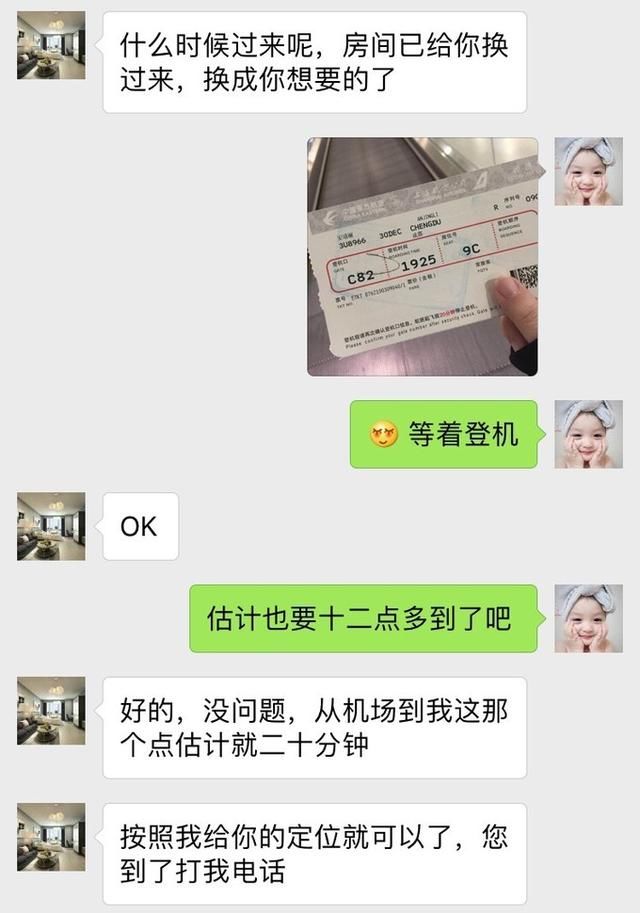The height and width of the screenshot is (913, 640).
Task: Tap the room avatar beside the OK message
Action: (x=51, y=526)
